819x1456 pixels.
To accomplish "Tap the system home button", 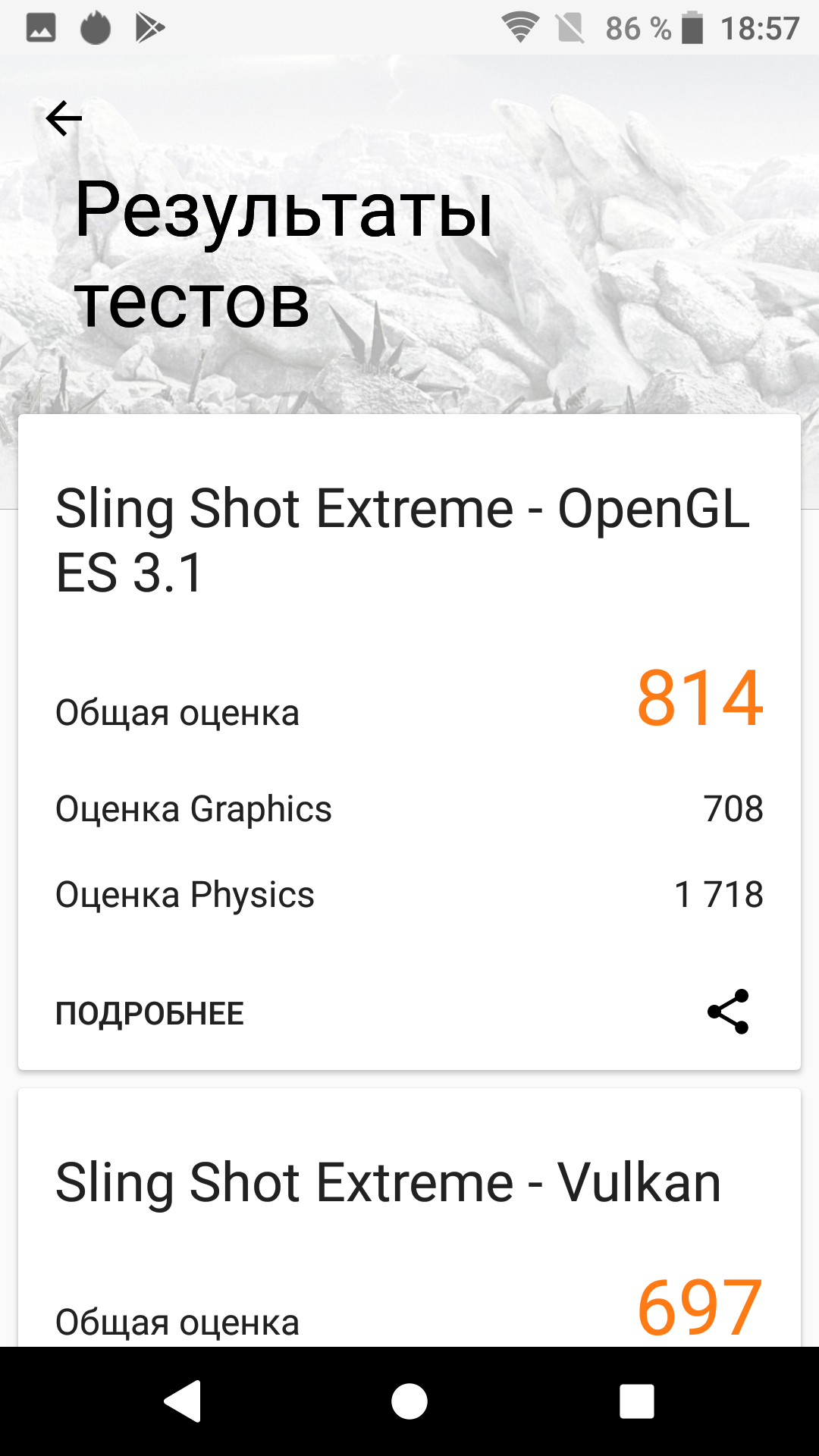I will 409,1401.
